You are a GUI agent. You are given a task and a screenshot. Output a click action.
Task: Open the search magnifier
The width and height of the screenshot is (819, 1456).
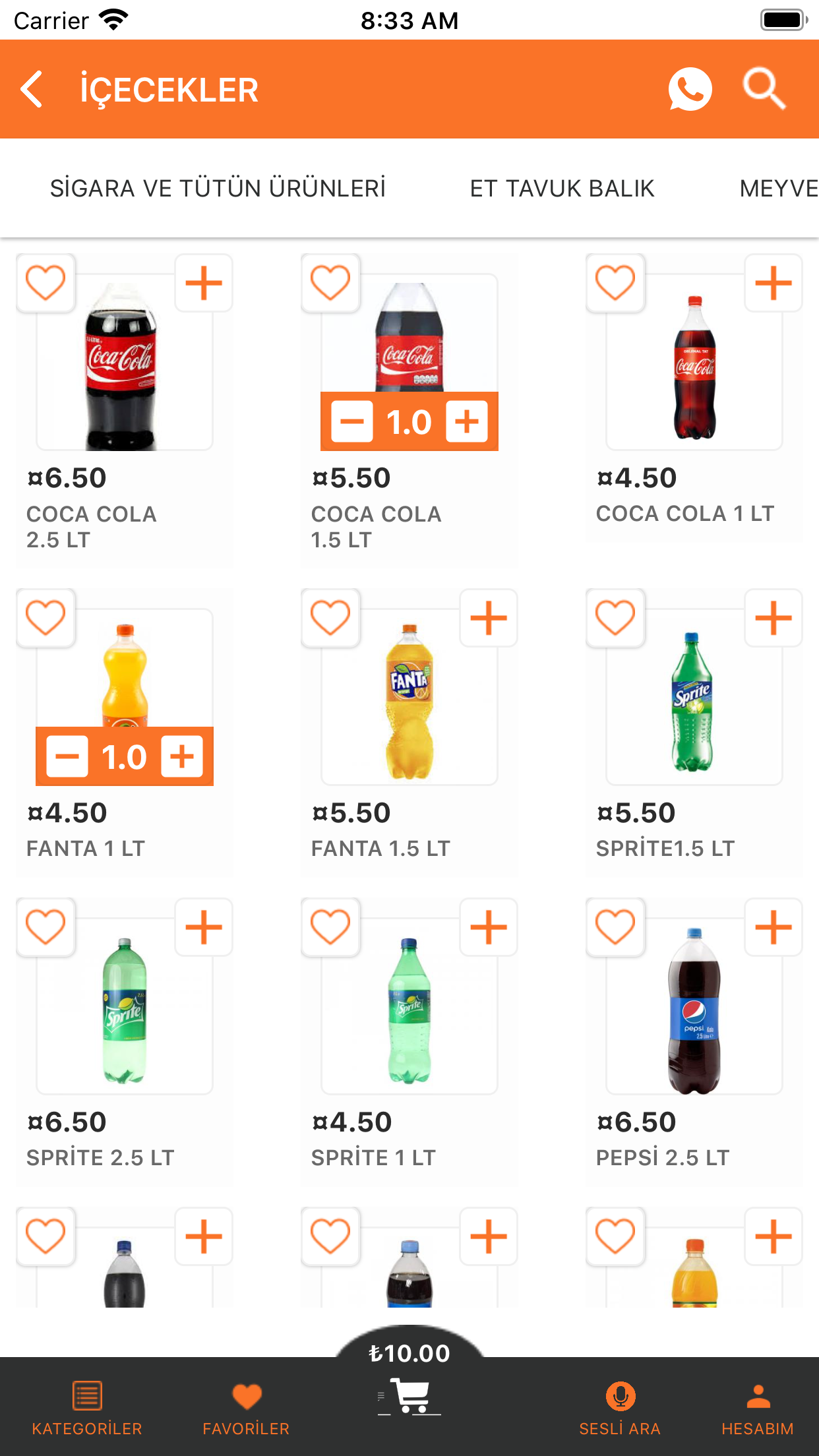[x=764, y=89]
